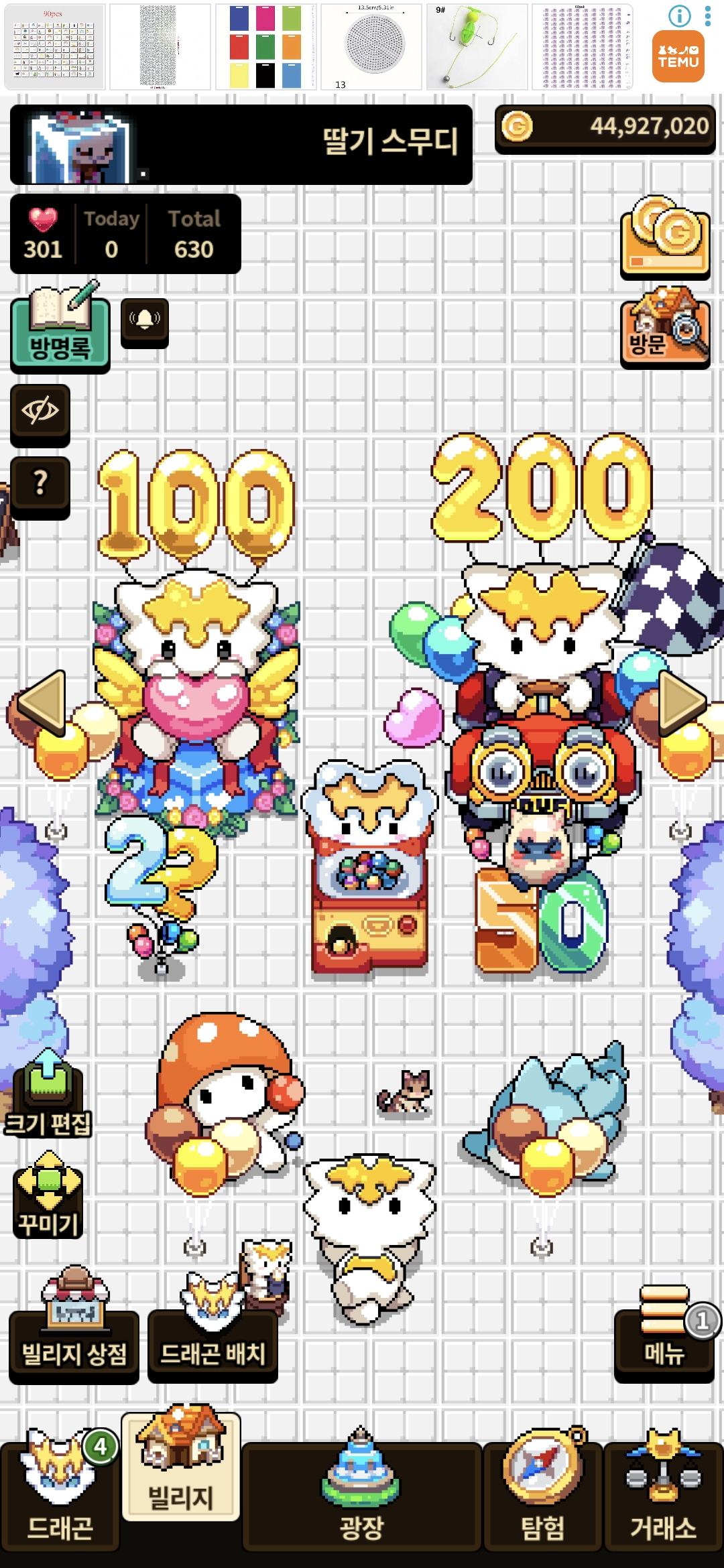Switch to the 거래소 tab
Screen dimensions: 724x1568
(x=663, y=1494)
